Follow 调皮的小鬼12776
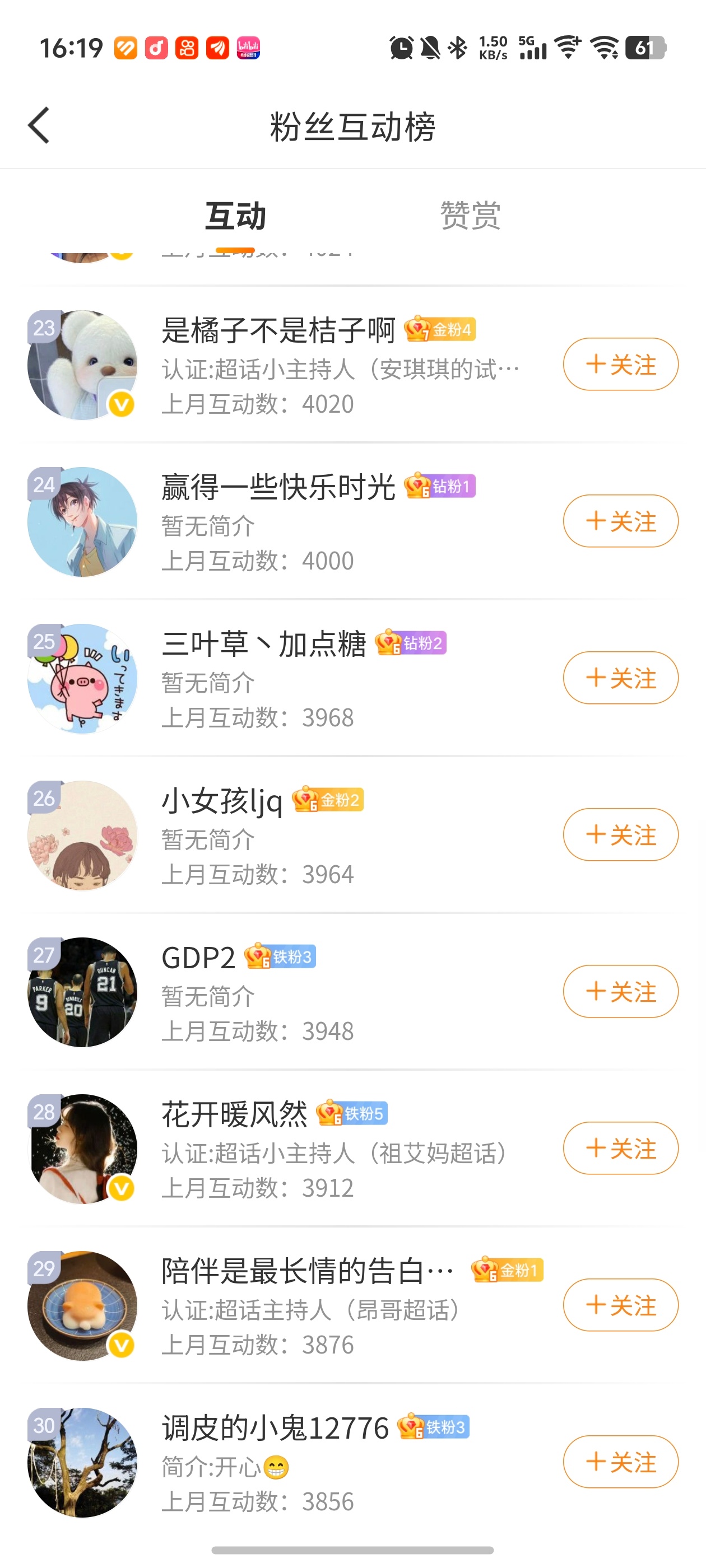 click(620, 1462)
